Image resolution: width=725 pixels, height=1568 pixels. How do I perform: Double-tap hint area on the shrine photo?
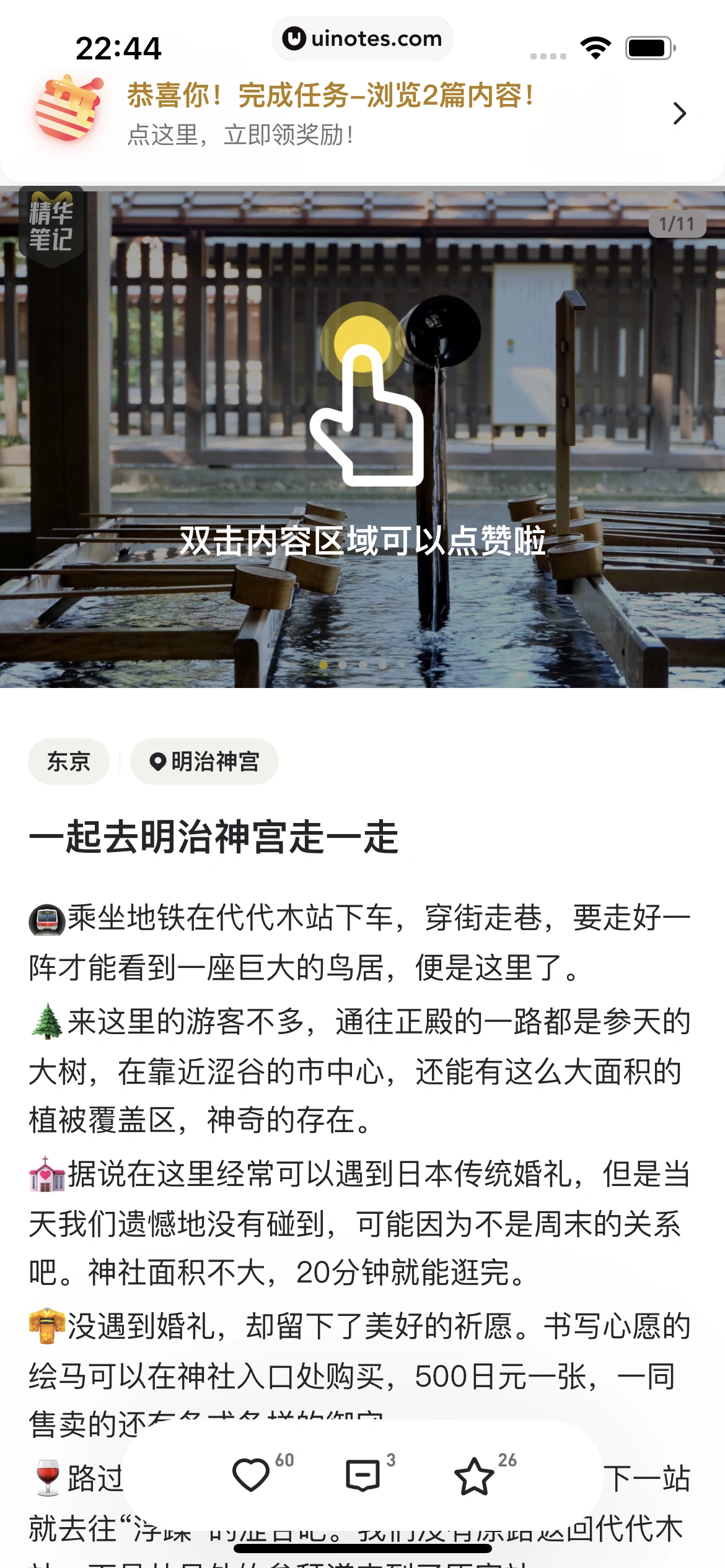tap(362, 540)
